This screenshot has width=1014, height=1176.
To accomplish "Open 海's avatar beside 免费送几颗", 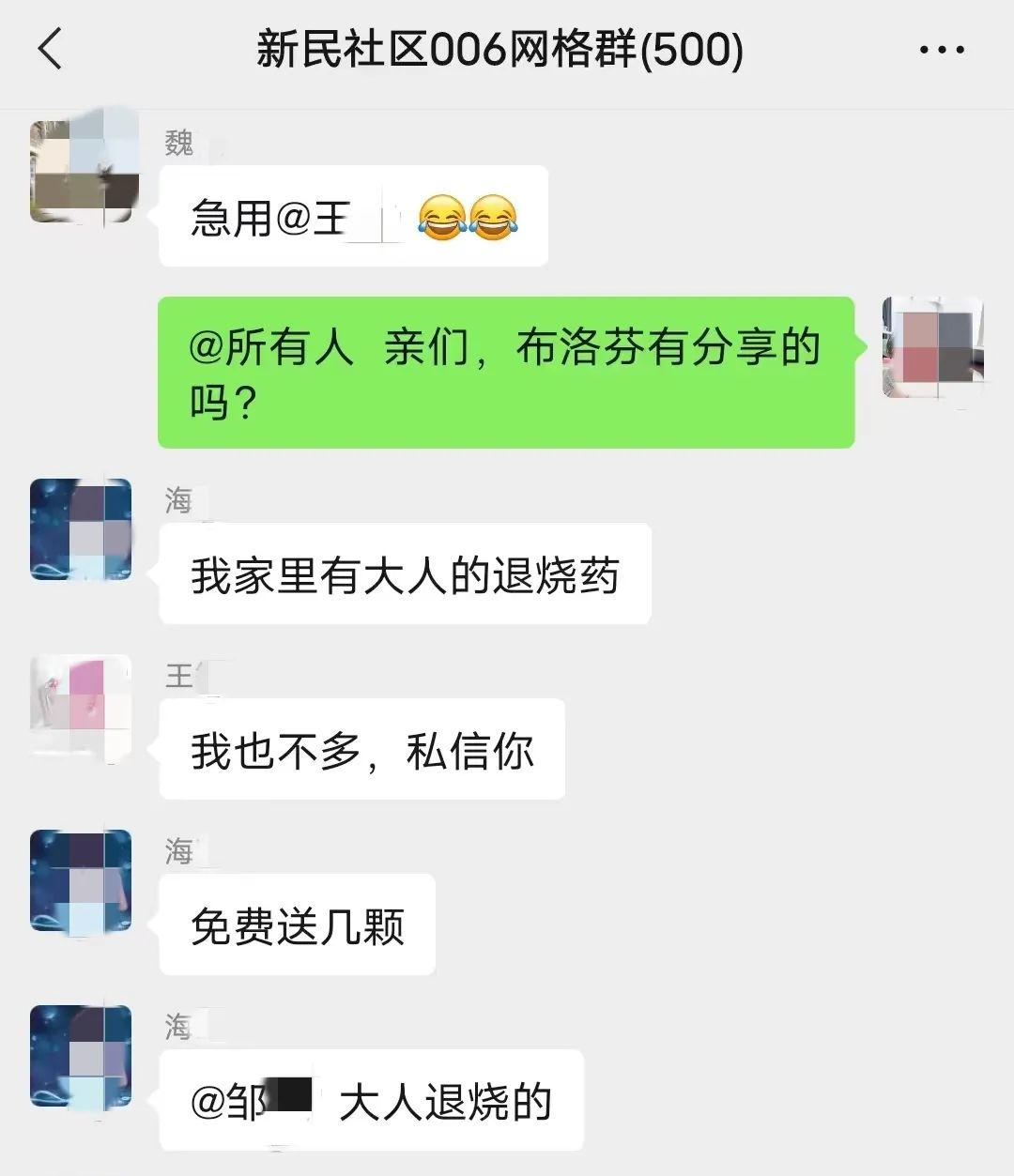I will pos(82,880).
